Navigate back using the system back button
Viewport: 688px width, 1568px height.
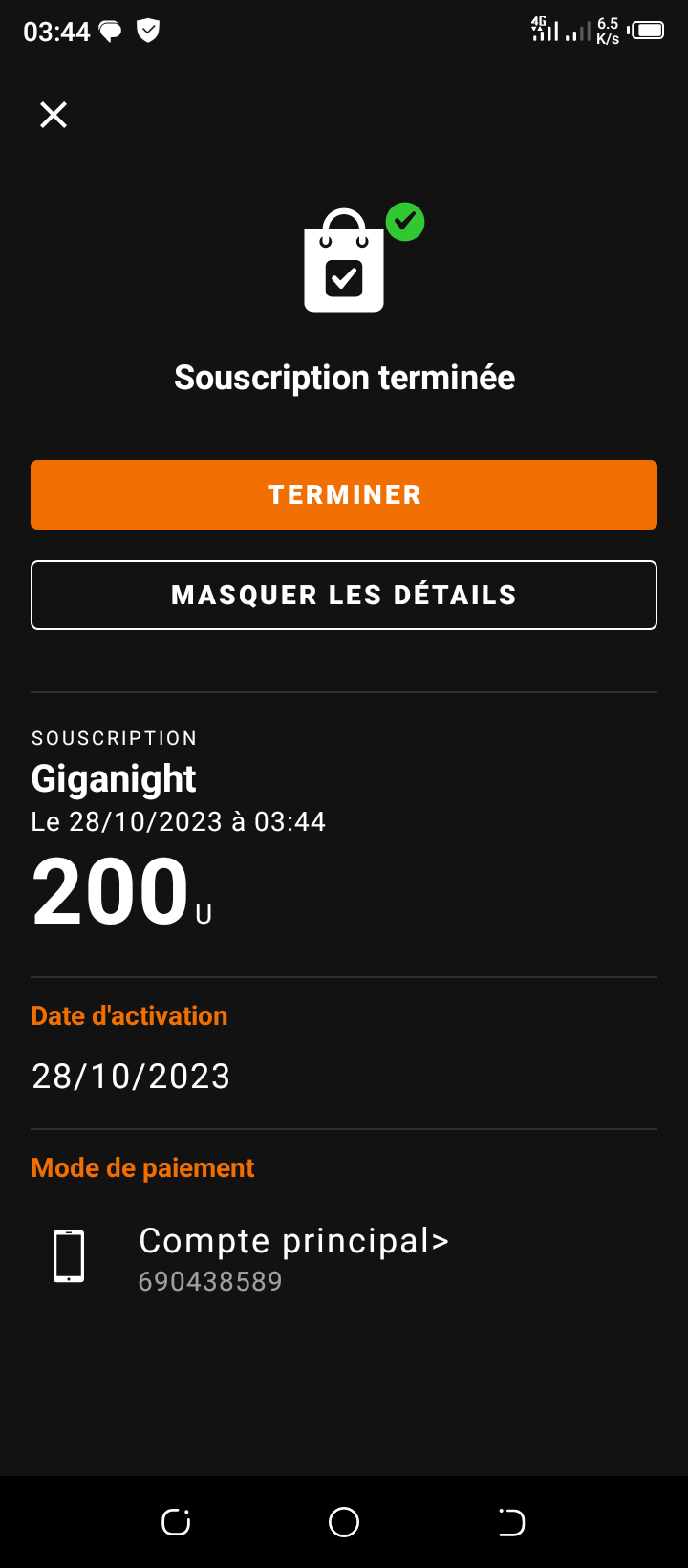click(x=511, y=1521)
